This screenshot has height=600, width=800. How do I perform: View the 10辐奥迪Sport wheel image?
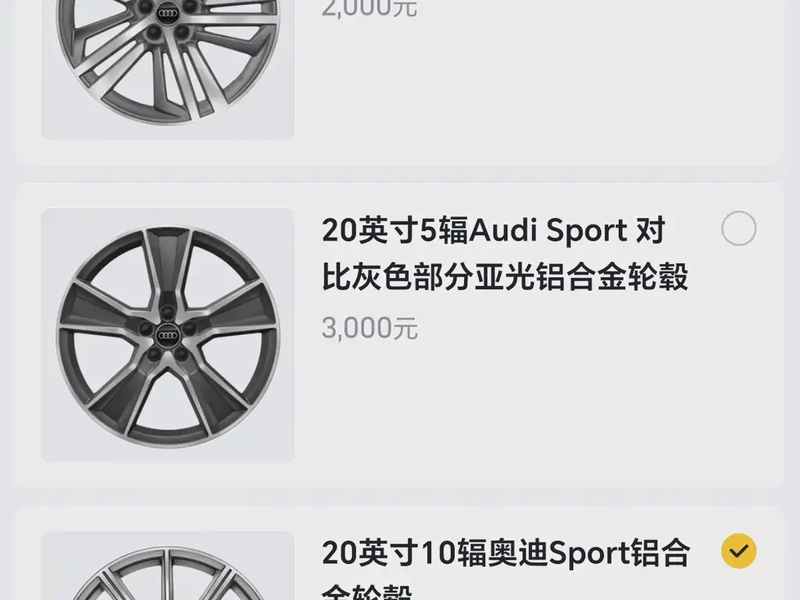[x=168, y=570]
